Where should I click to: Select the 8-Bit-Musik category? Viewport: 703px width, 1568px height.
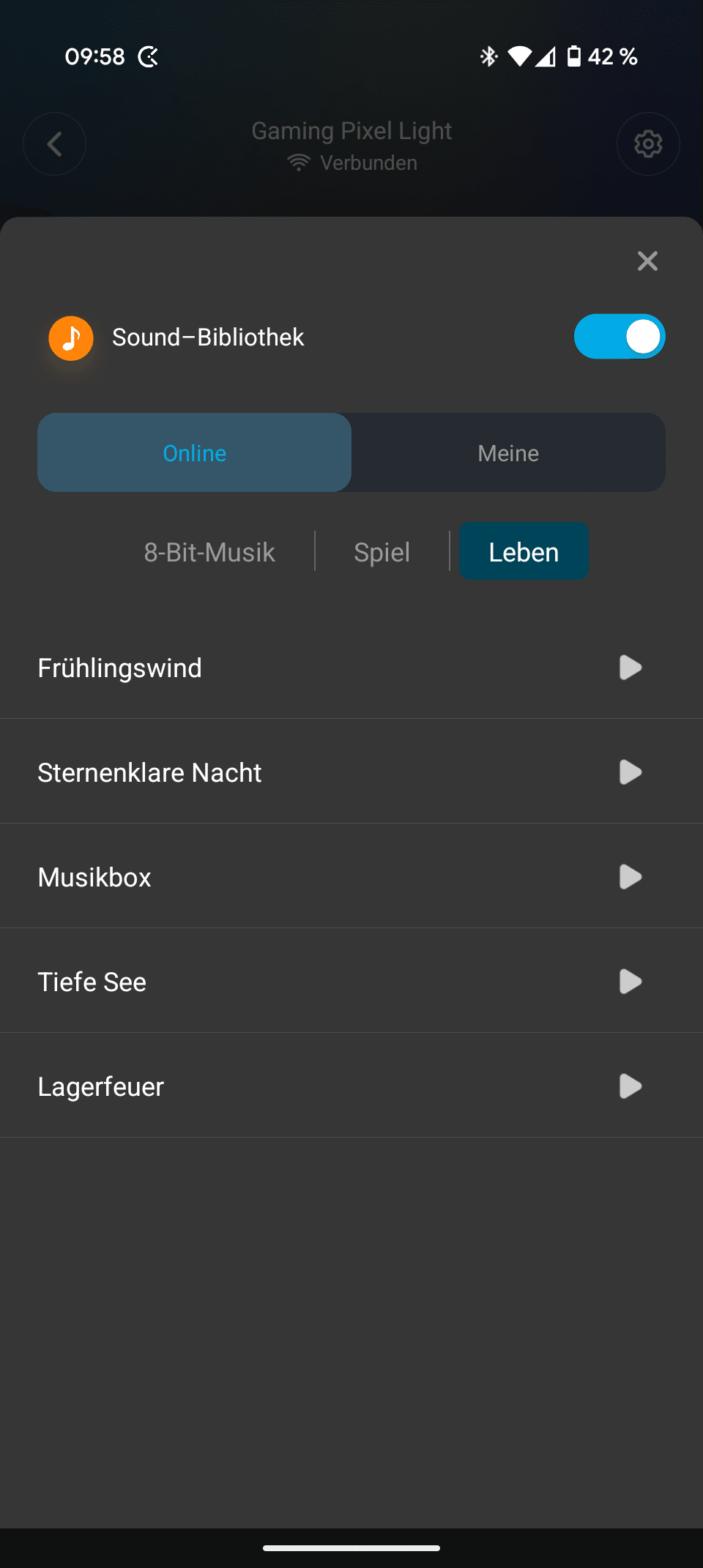209,552
